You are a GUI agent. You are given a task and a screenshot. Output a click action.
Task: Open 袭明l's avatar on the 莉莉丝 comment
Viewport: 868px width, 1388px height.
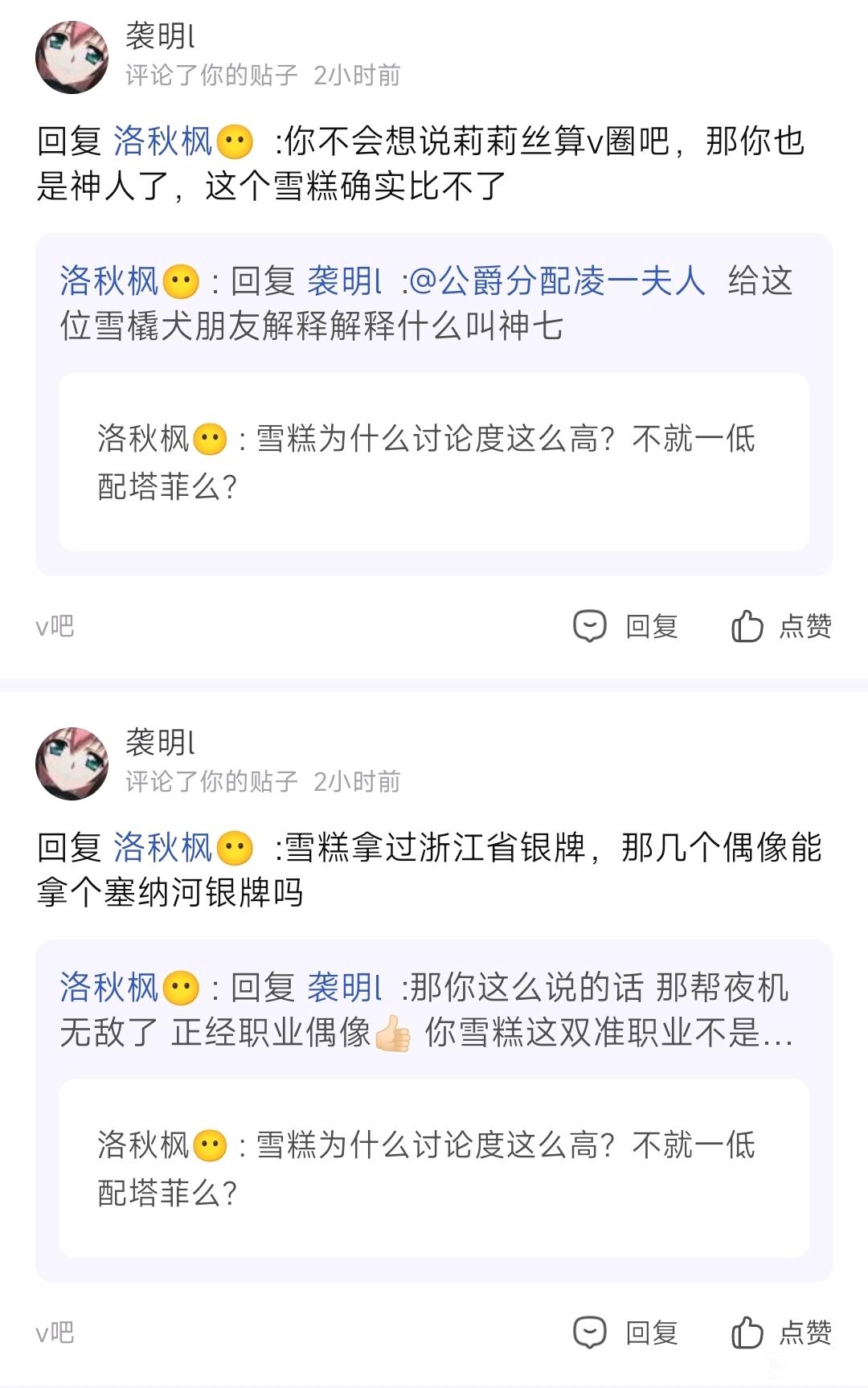tap(72, 57)
